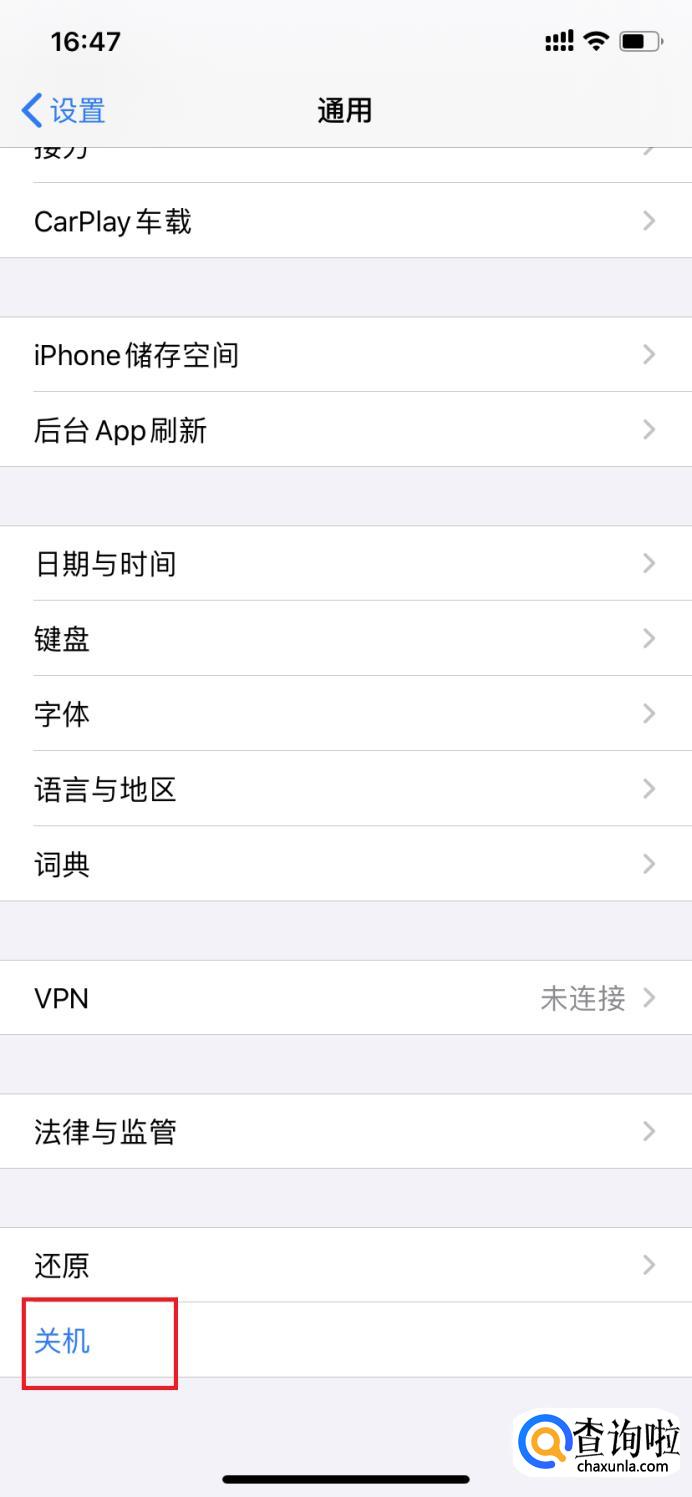Open 语言与地区 settings

click(345, 789)
